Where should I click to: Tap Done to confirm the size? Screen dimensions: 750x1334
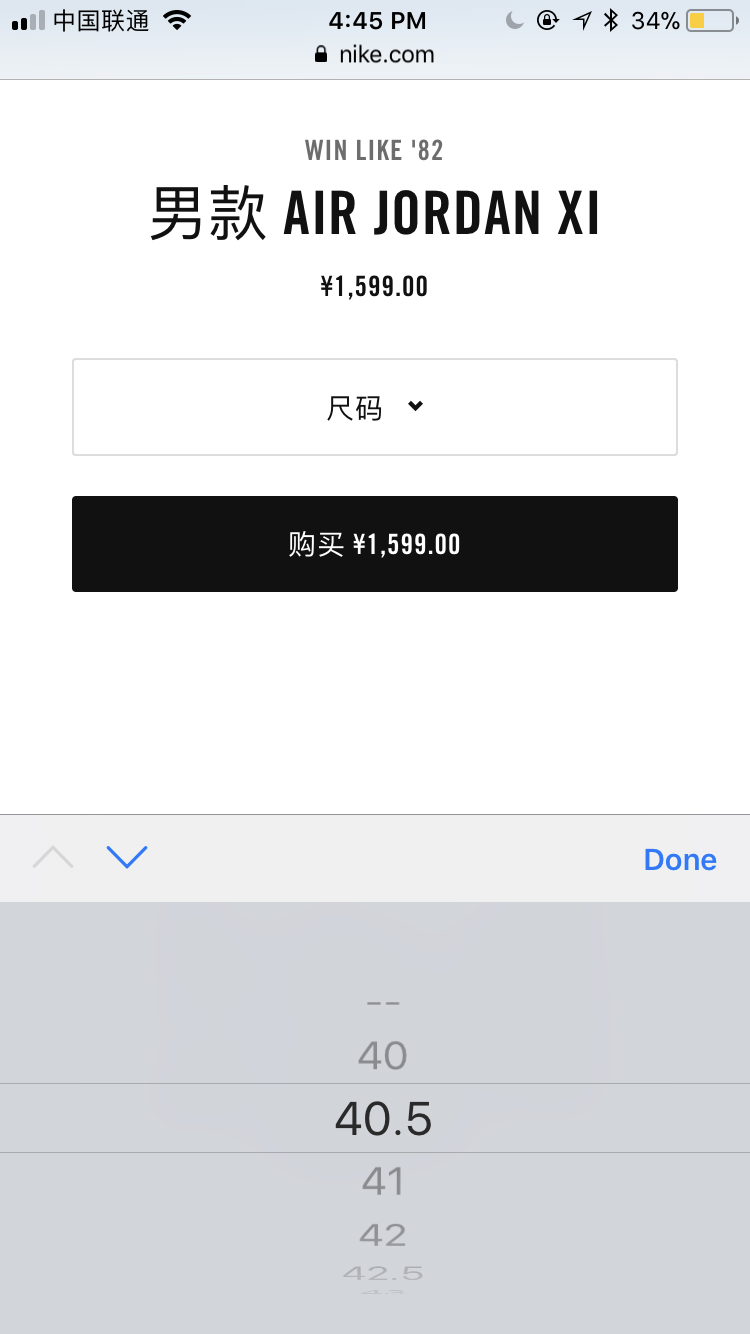pyautogui.click(x=679, y=859)
